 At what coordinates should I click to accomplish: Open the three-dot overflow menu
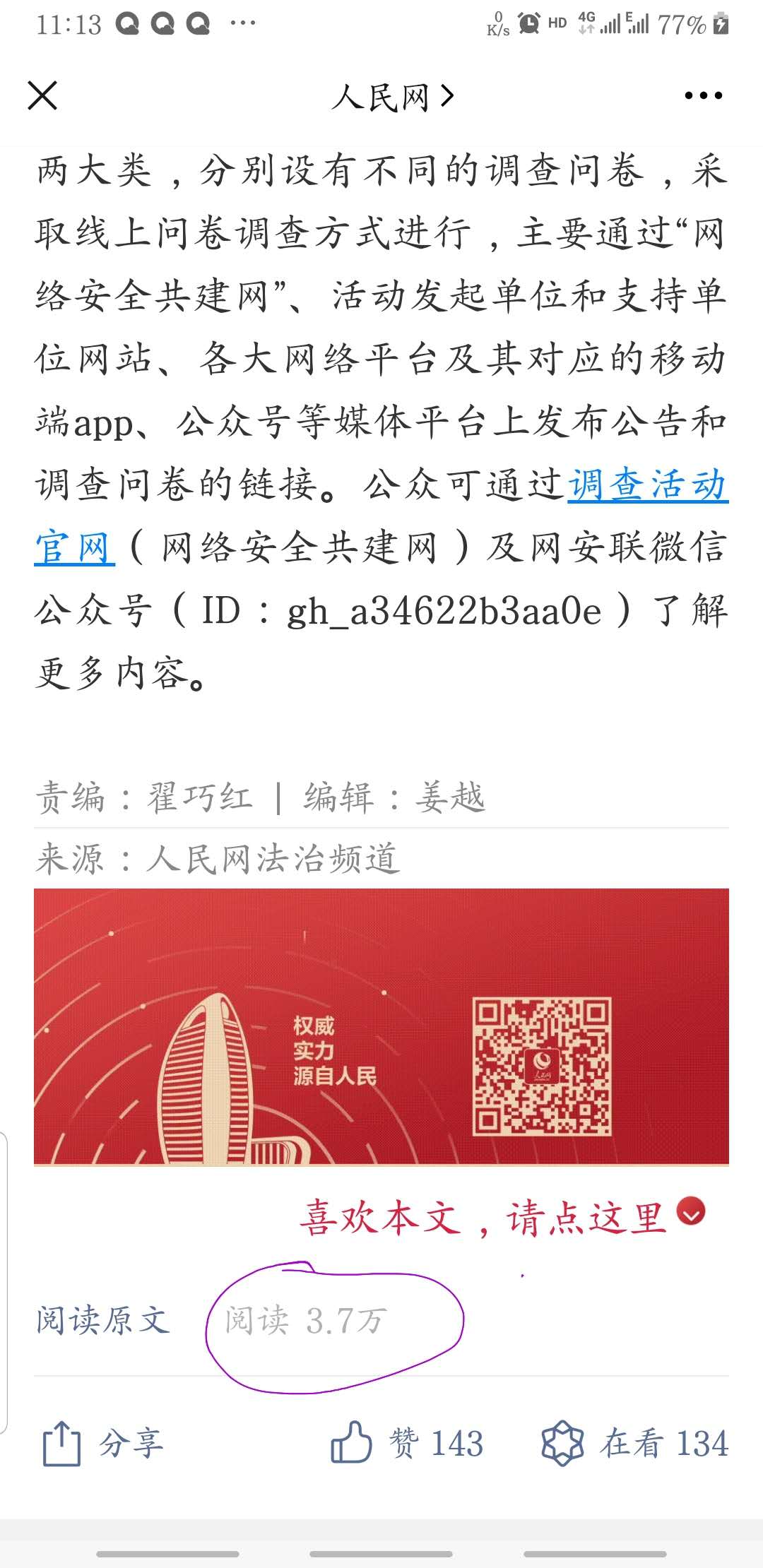click(703, 96)
